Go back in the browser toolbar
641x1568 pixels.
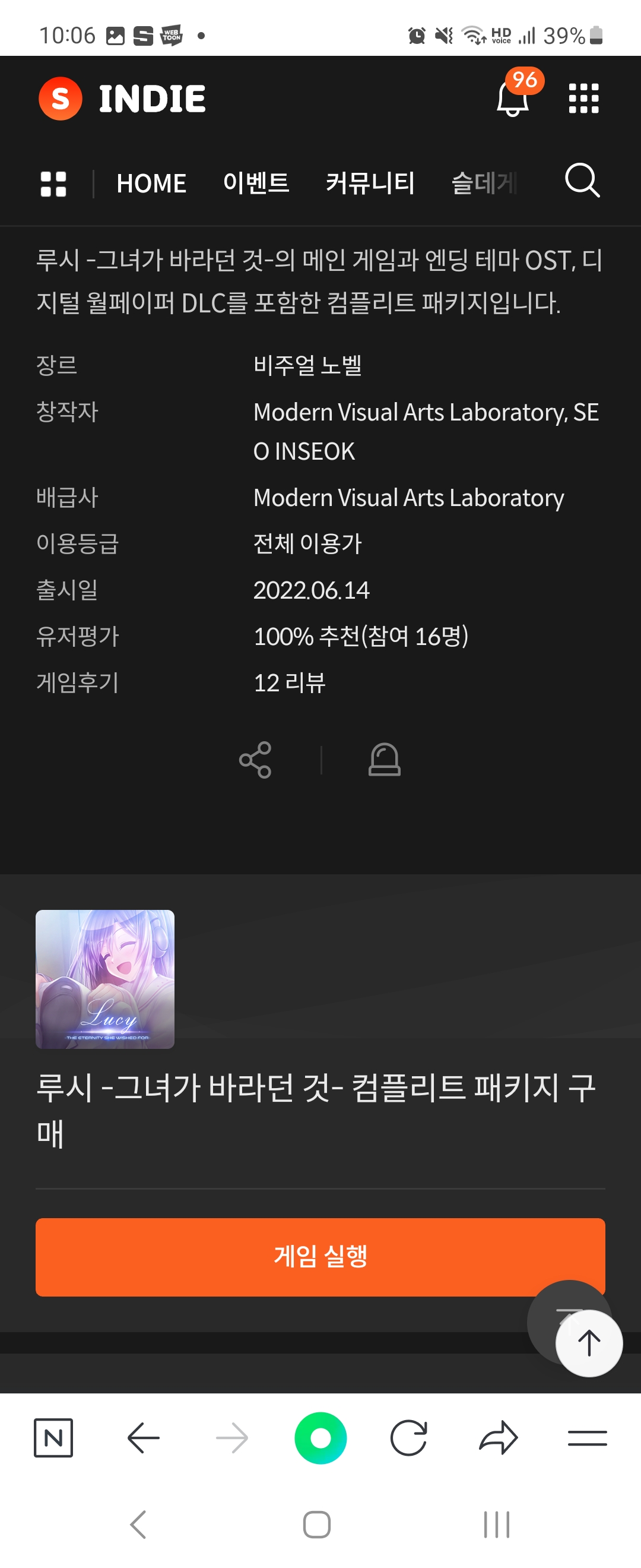144,1438
